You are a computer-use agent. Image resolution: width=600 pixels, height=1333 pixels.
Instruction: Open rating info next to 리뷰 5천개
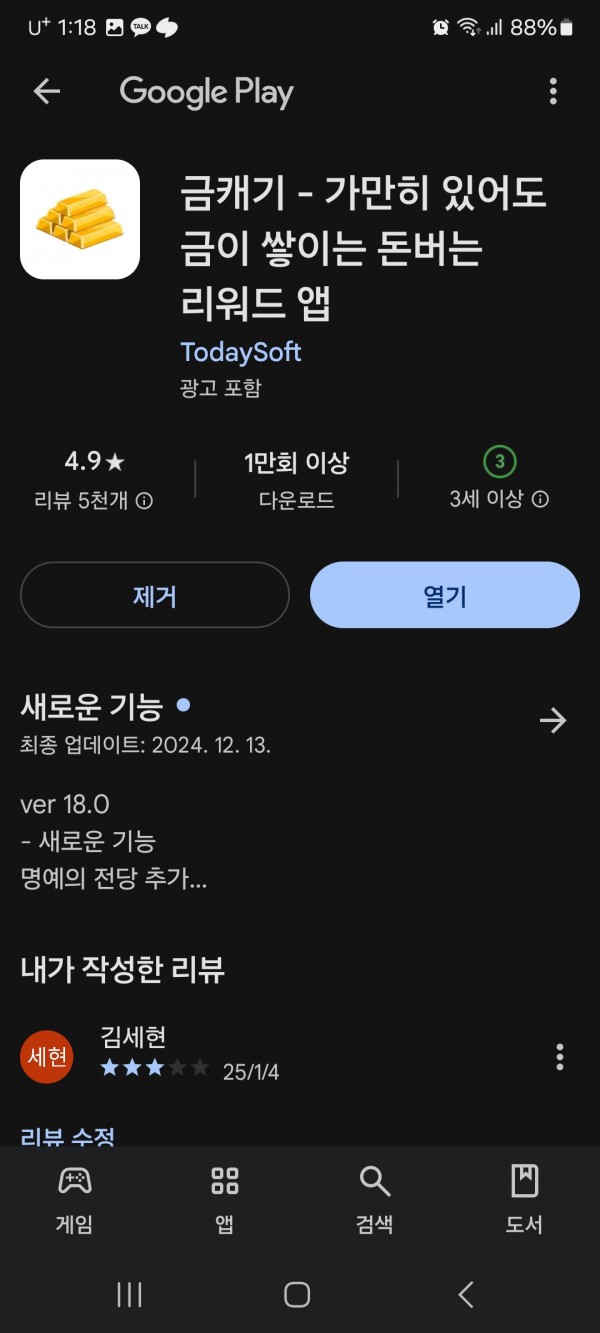pos(144,501)
